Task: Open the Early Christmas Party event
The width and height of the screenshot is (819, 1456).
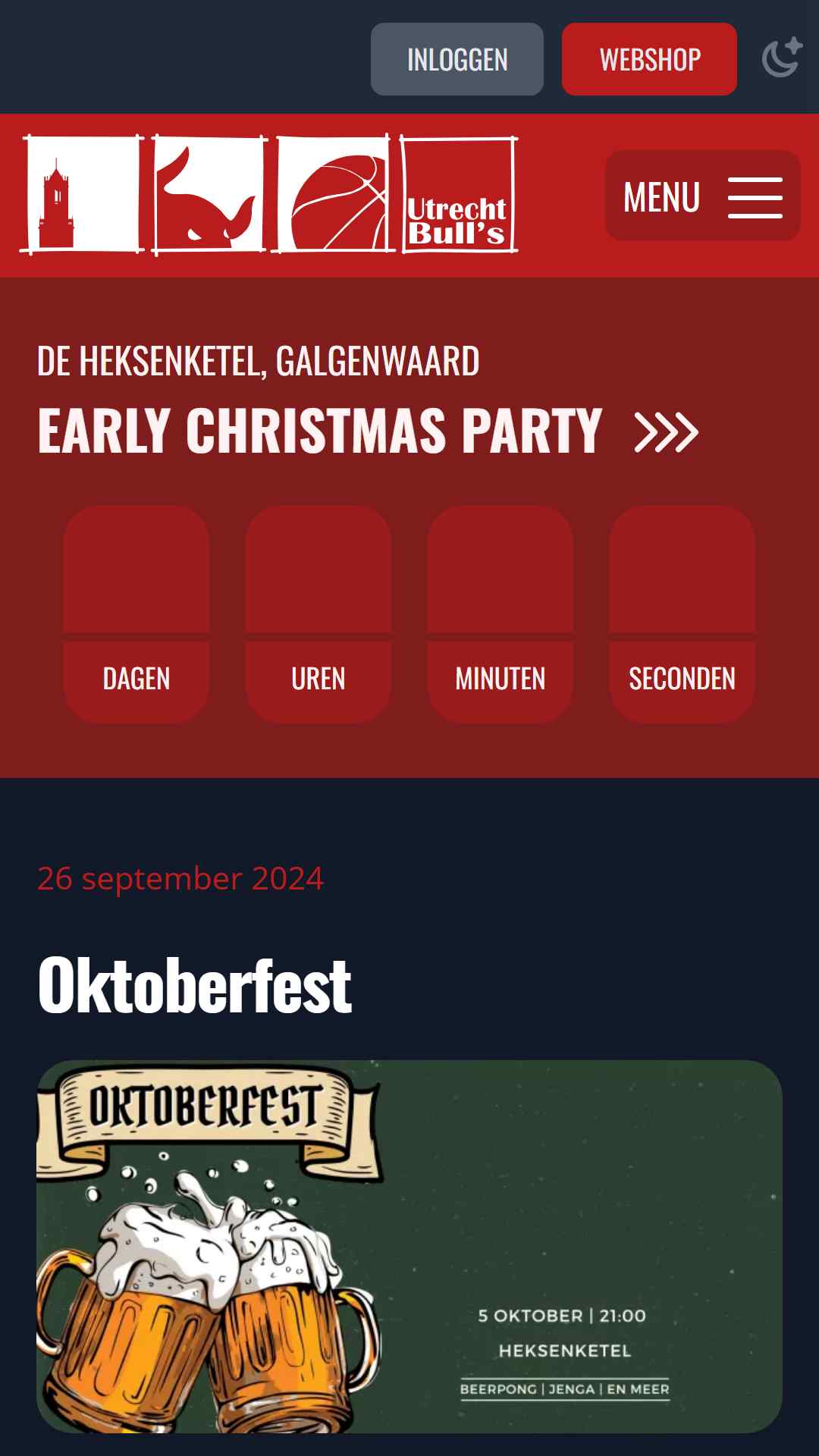Action: pos(368,430)
